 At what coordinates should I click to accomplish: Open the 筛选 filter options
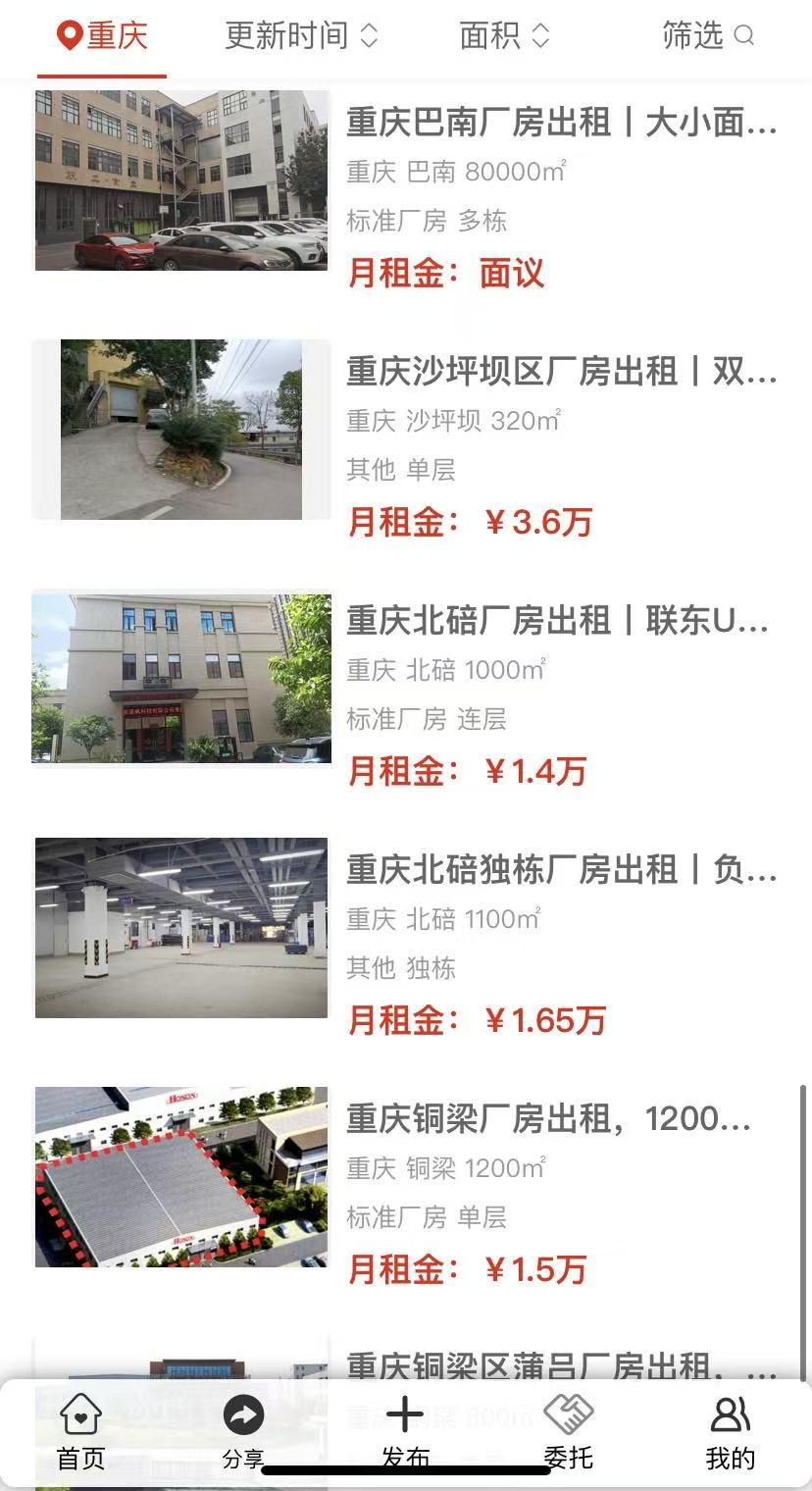click(x=707, y=37)
